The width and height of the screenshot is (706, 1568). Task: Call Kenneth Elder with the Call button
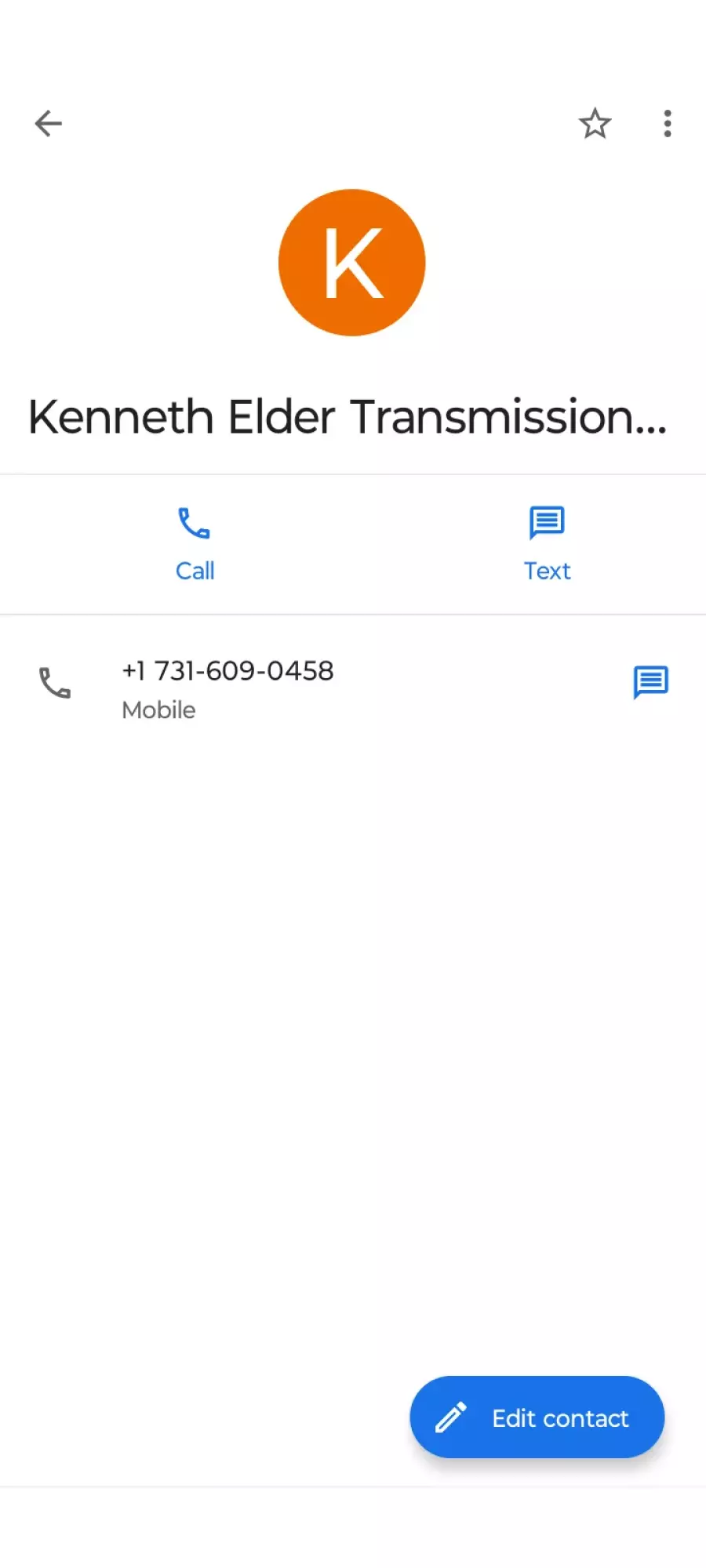[x=195, y=544]
